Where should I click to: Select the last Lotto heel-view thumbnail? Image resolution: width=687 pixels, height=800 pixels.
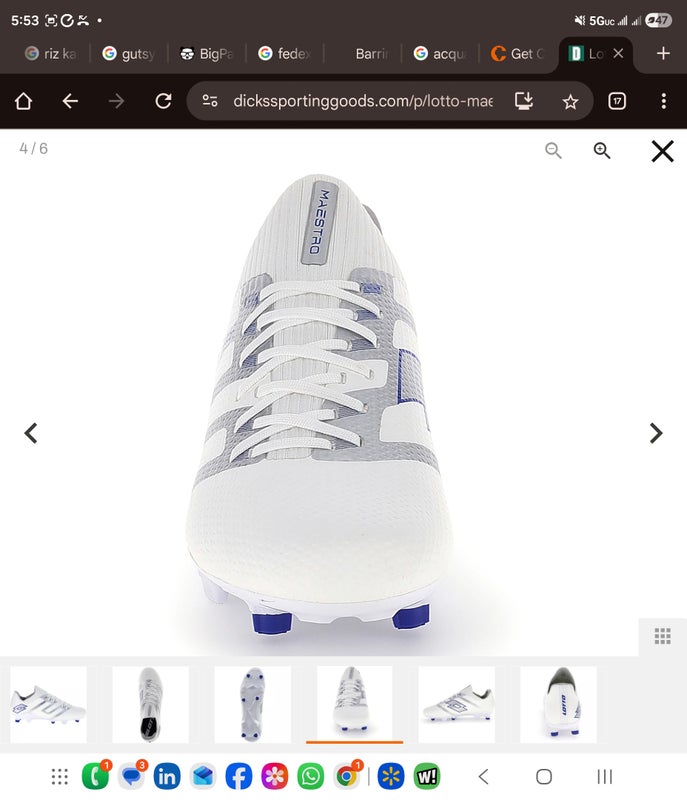click(558, 704)
